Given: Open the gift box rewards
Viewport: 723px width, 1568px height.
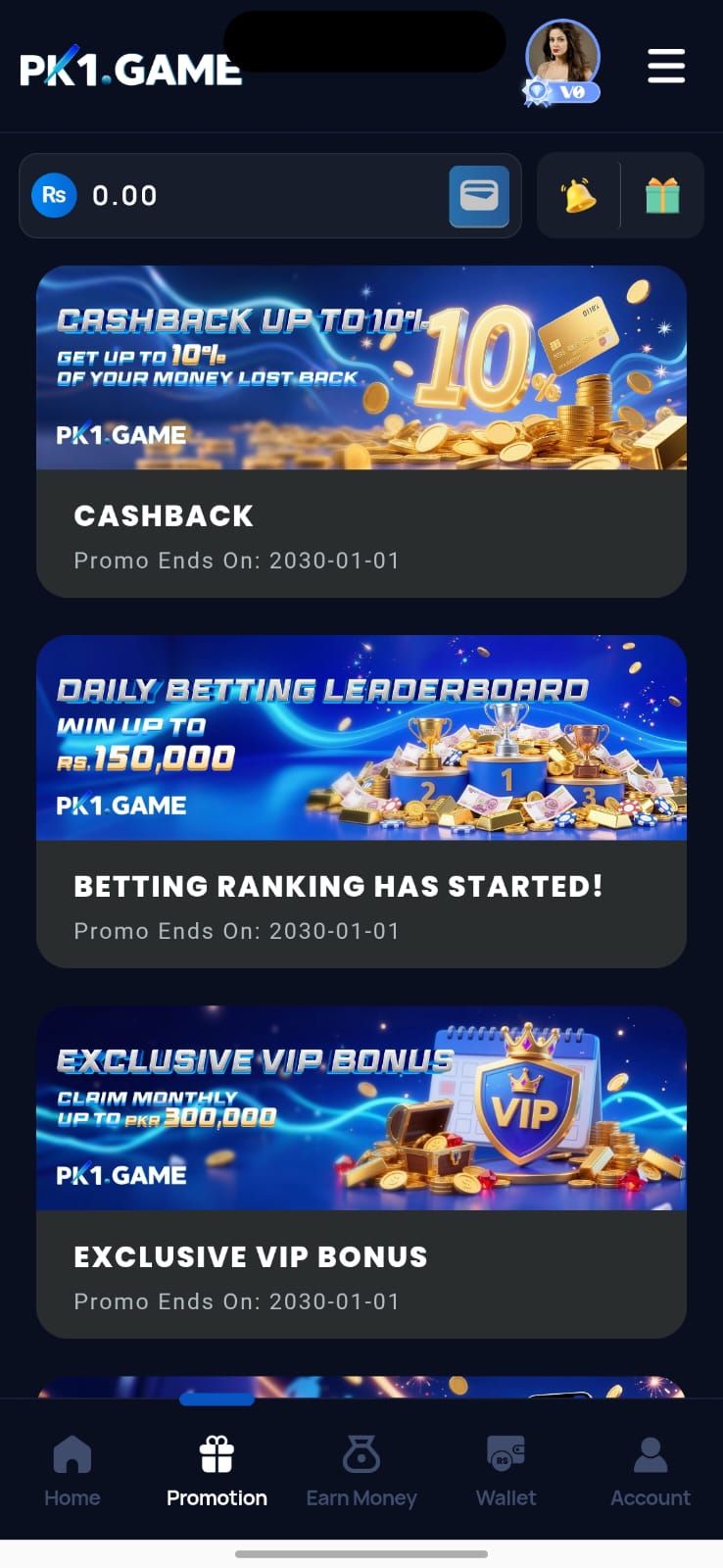Looking at the screenshot, I should click(x=662, y=196).
